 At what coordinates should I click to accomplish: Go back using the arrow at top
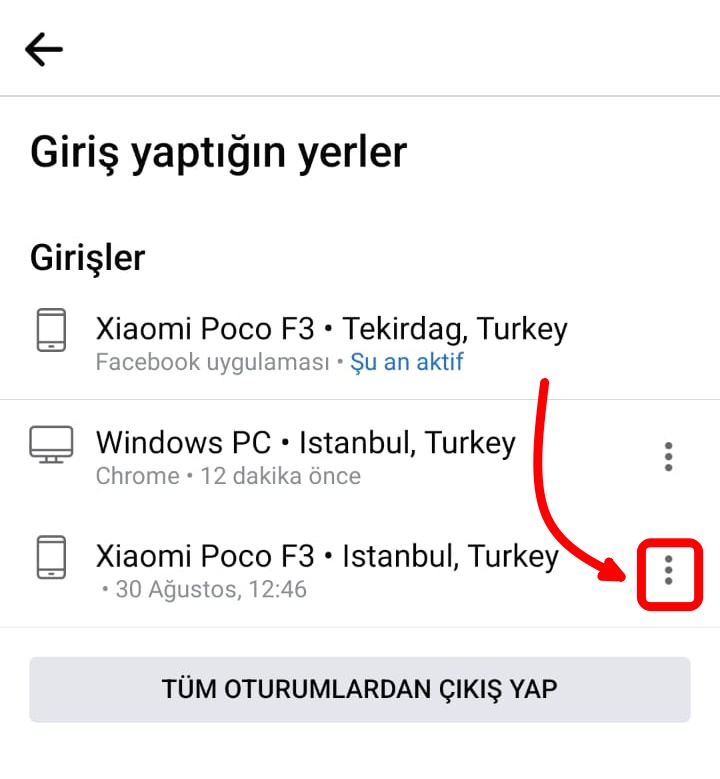click(44, 49)
